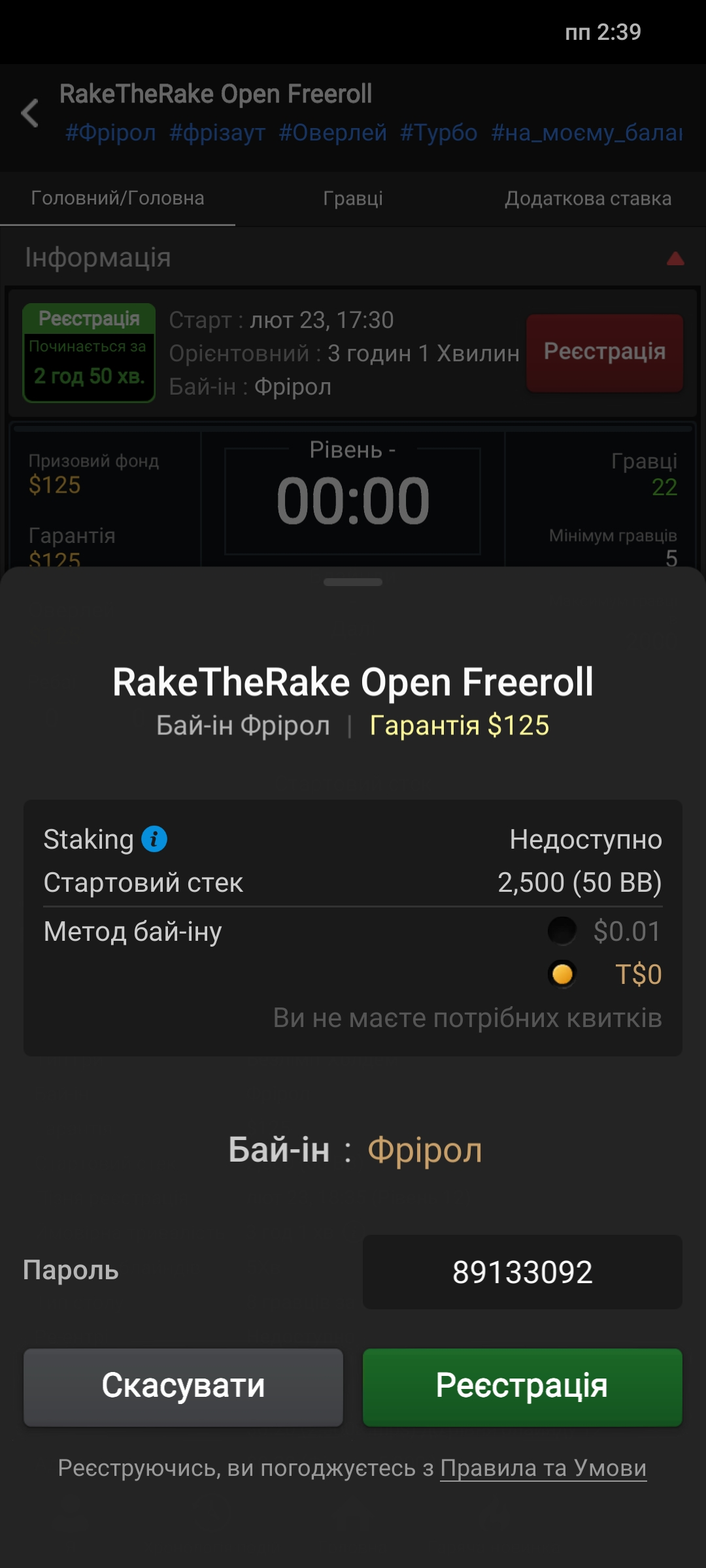Select the T$0 buy-in method
Image resolution: width=706 pixels, height=1568 pixels.
pyautogui.click(x=562, y=974)
